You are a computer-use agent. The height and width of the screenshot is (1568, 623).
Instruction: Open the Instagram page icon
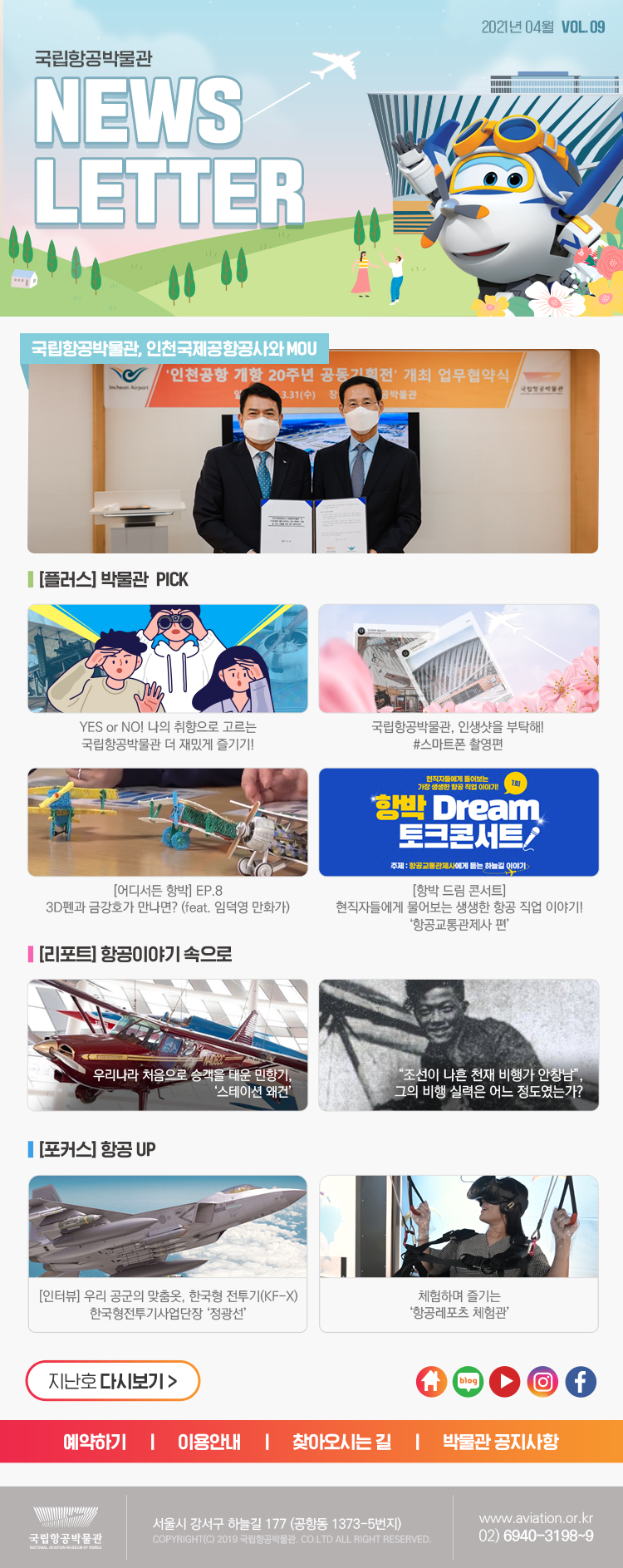(542, 1381)
